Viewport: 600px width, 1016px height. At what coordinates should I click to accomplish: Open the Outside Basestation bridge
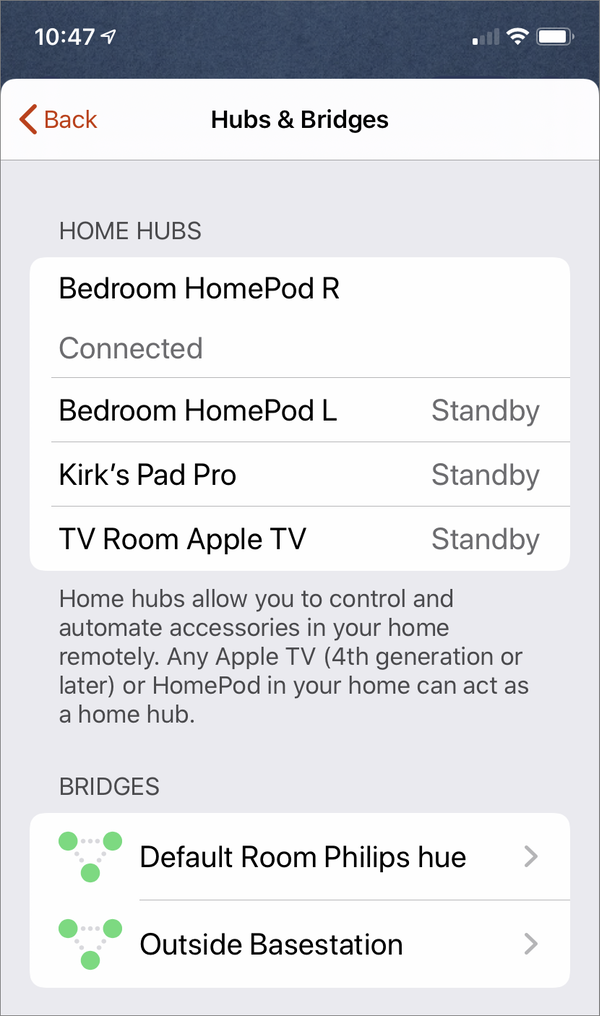pyautogui.click(x=300, y=944)
